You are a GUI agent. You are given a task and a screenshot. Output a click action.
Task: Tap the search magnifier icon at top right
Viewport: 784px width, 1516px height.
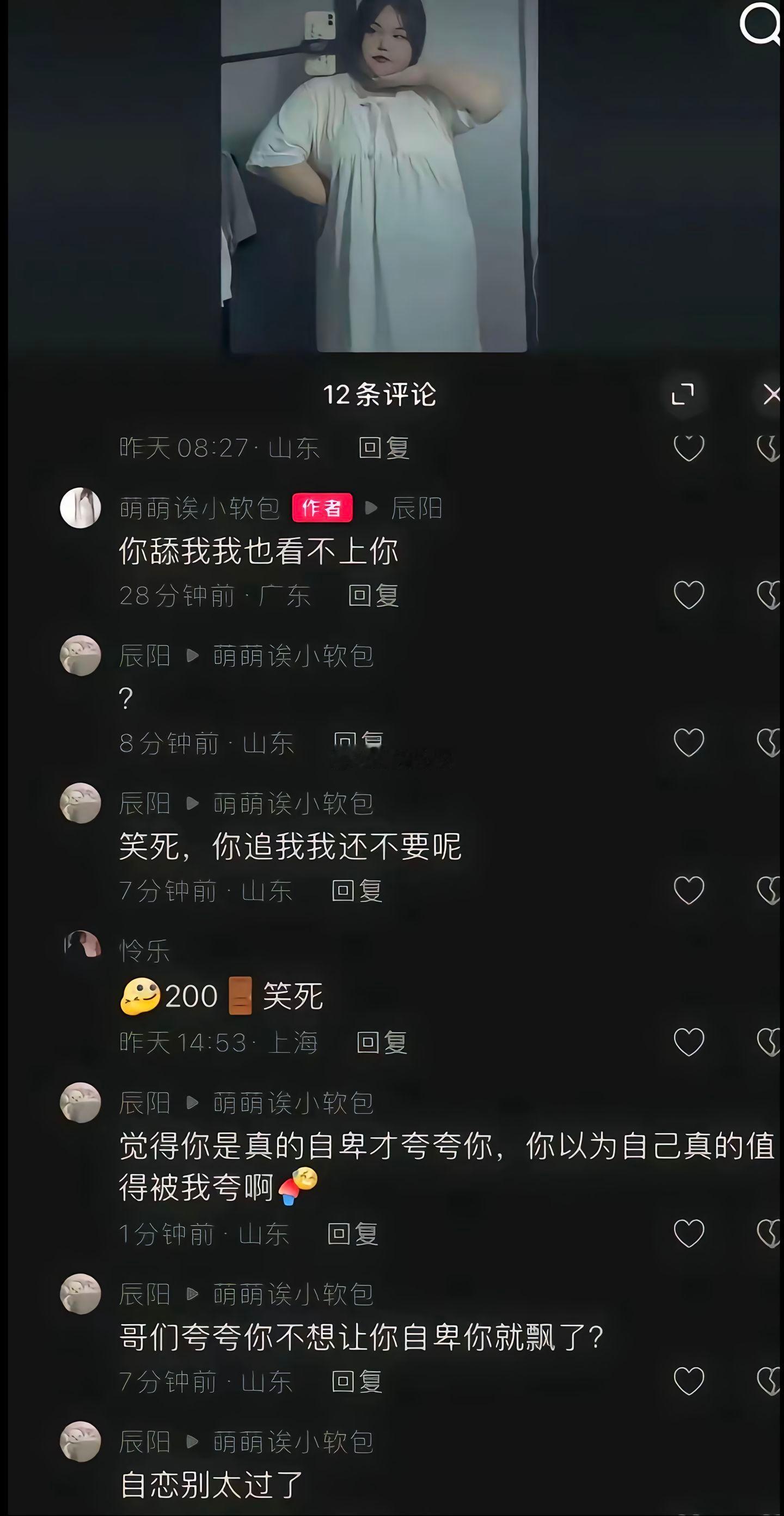(x=759, y=25)
